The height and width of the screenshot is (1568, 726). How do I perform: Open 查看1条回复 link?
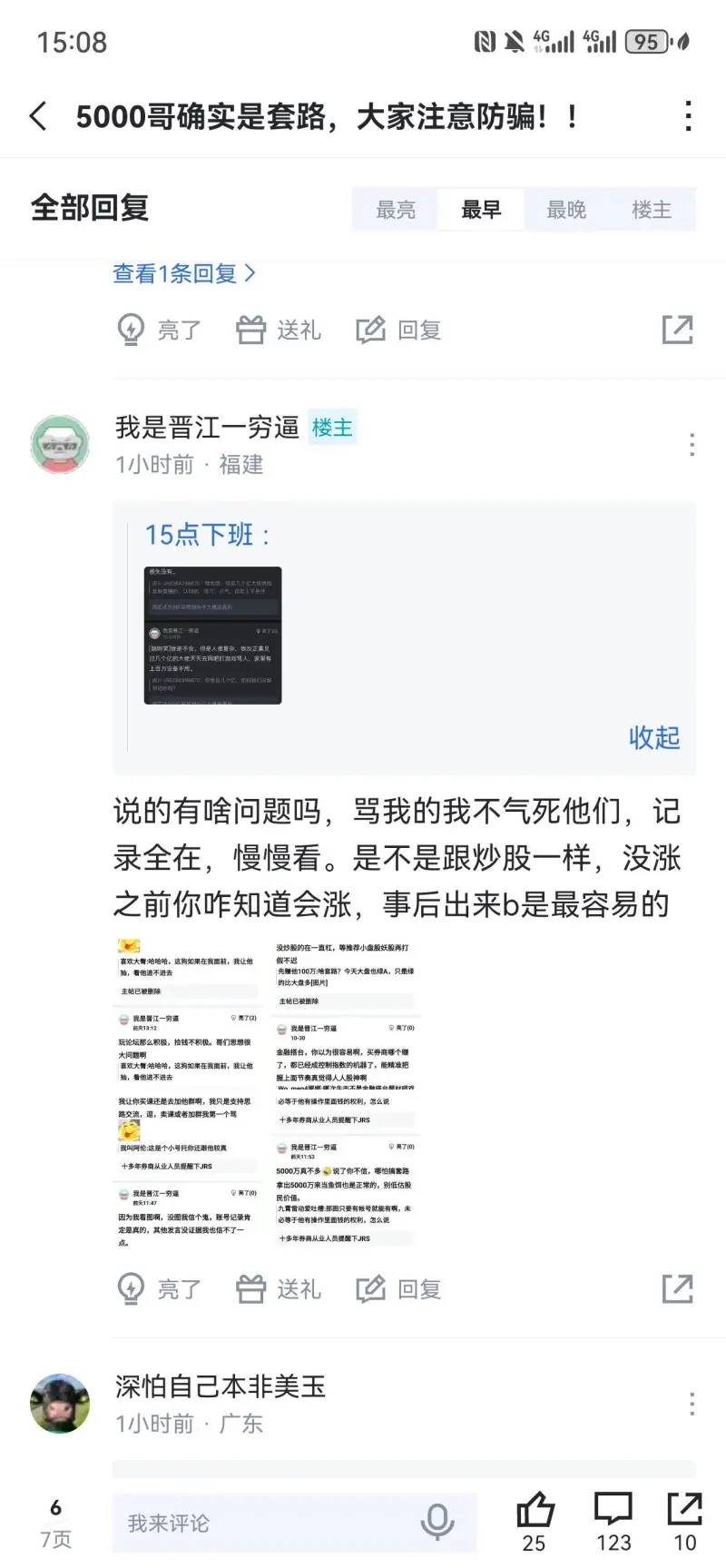[x=183, y=273]
